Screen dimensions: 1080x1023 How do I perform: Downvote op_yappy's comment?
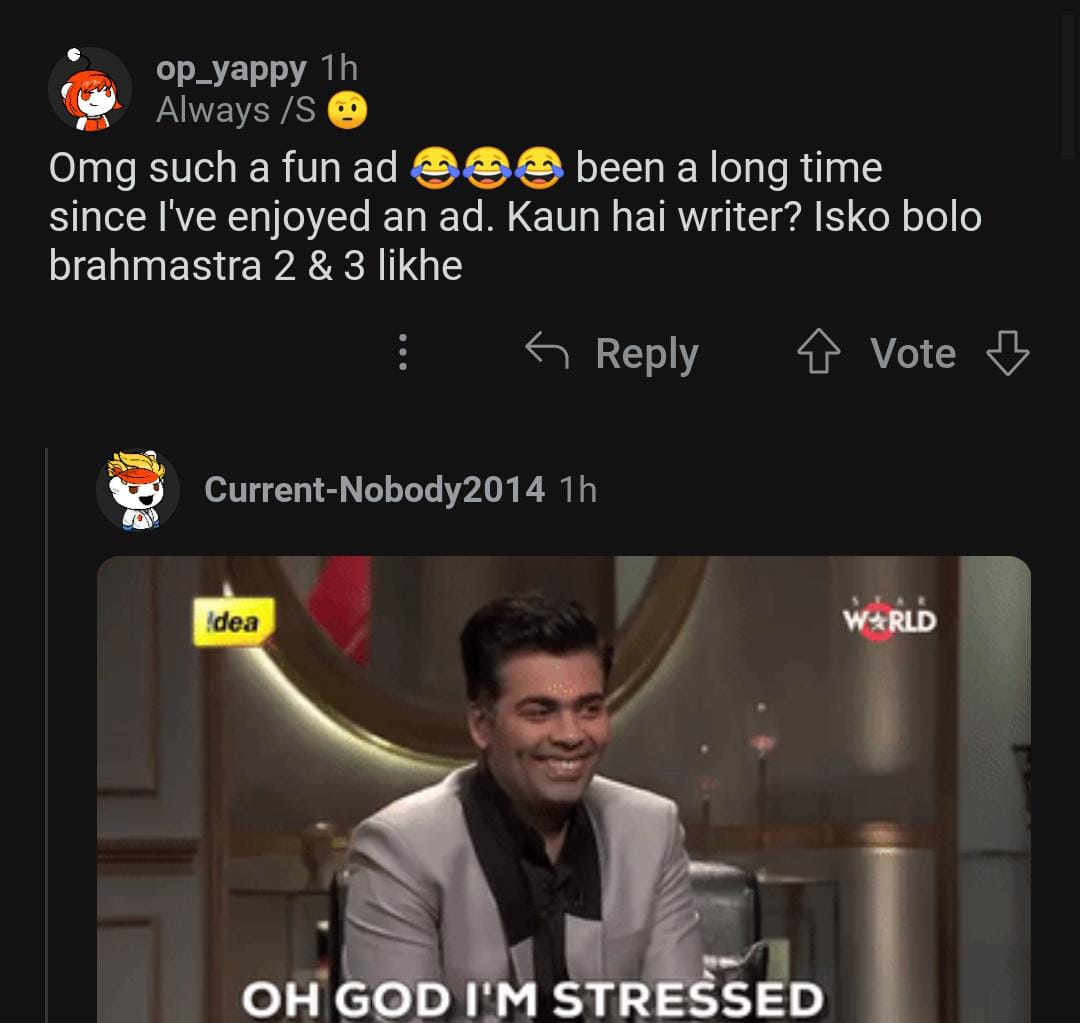pyautogui.click(x=1007, y=353)
